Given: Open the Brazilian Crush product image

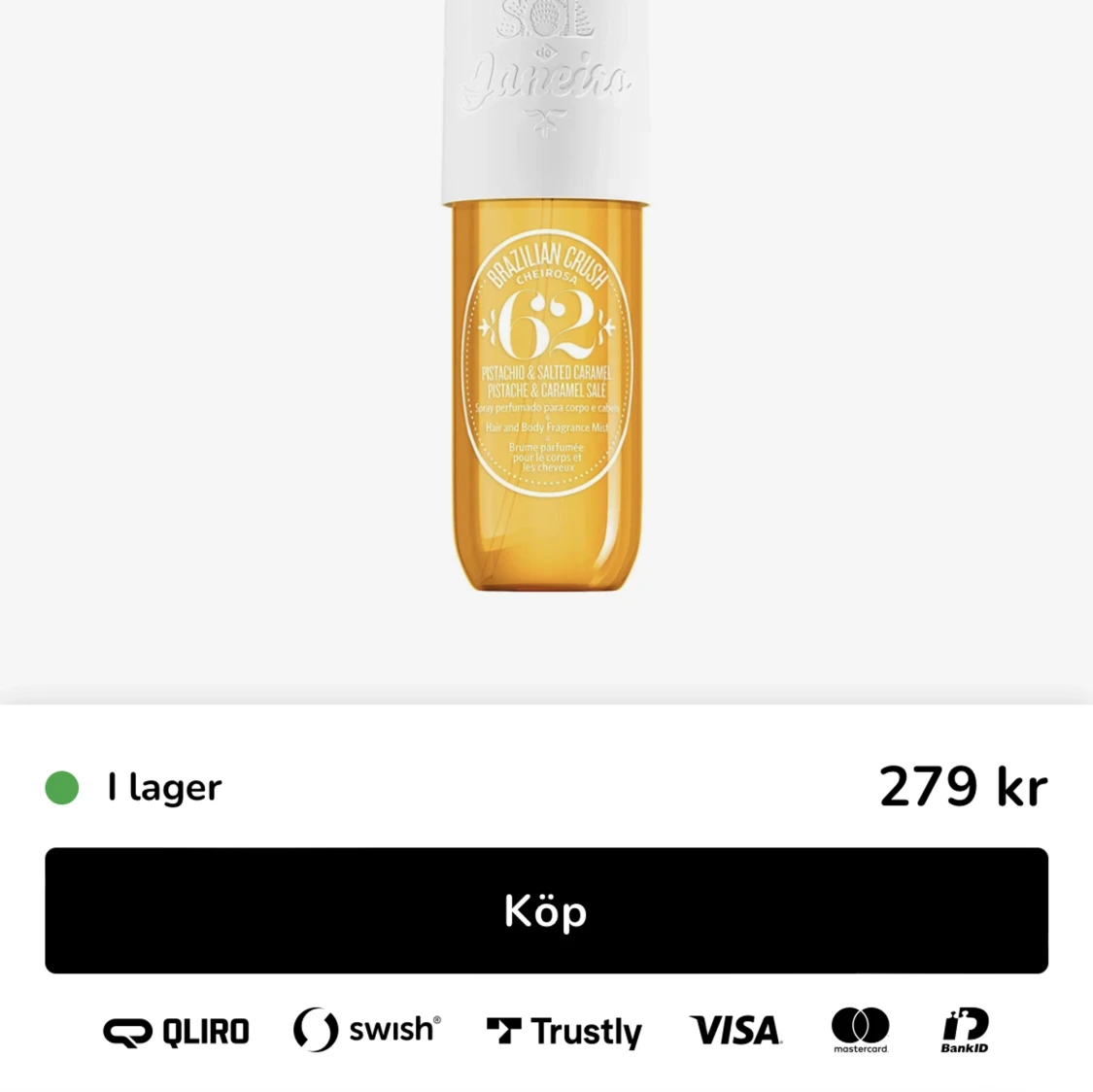Looking at the screenshot, I should [546, 321].
